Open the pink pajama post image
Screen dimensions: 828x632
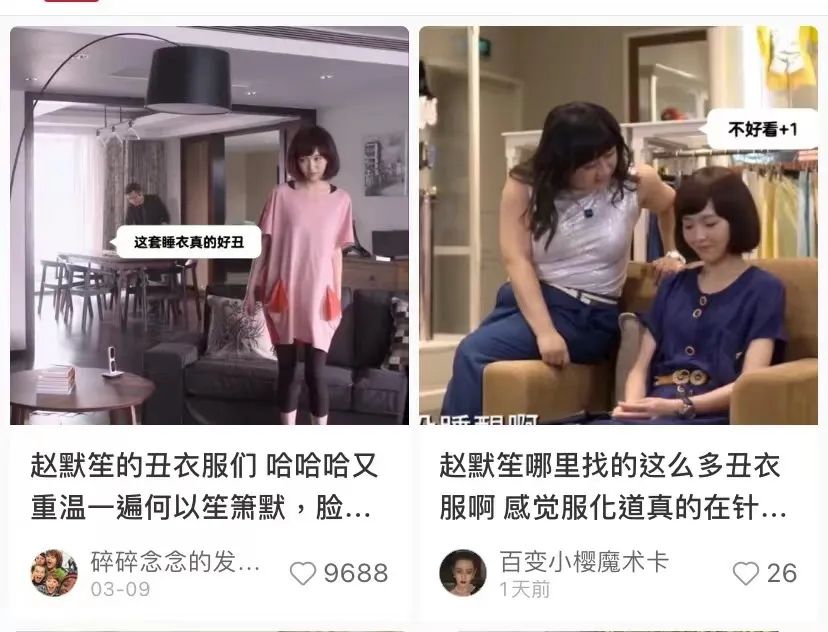click(209, 225)
